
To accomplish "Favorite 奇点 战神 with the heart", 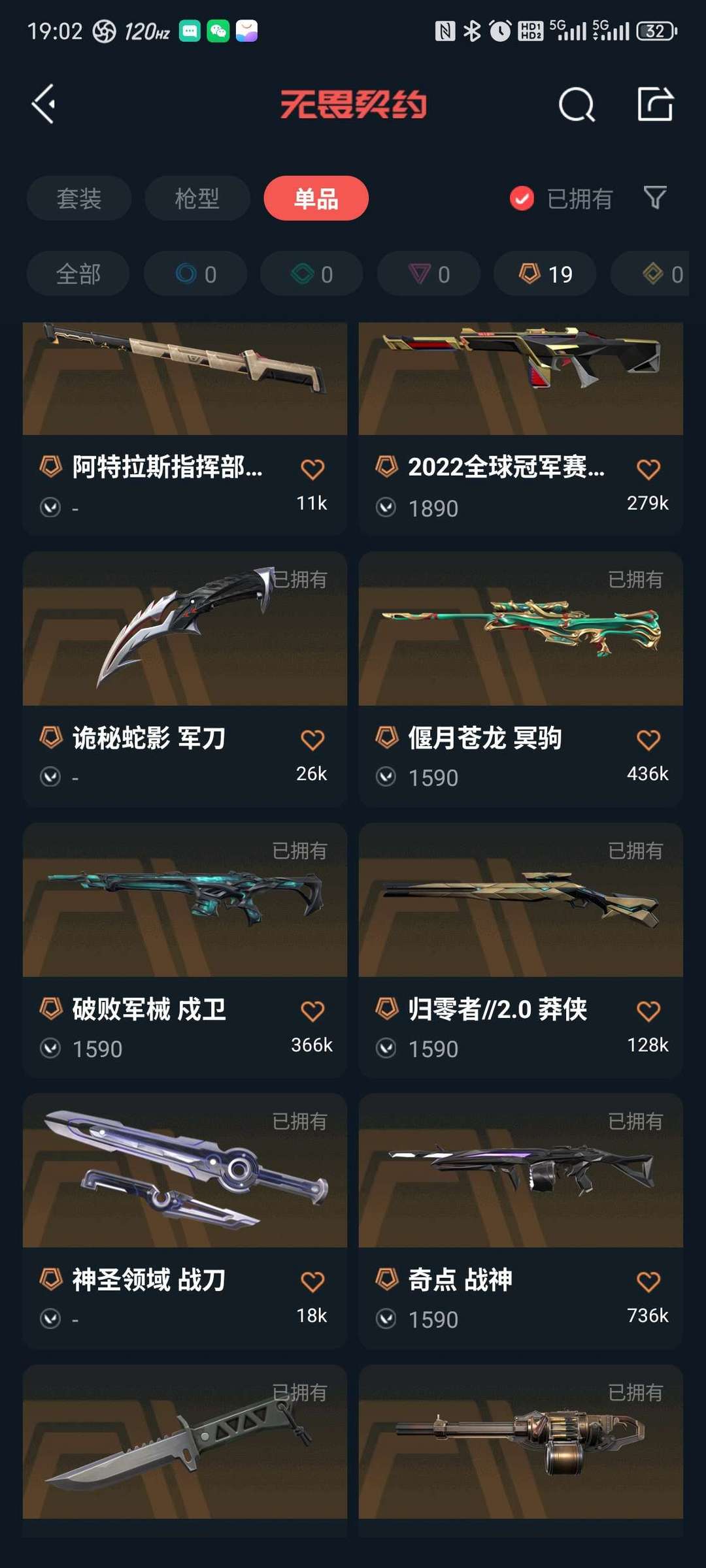I will pos(648,1280).
